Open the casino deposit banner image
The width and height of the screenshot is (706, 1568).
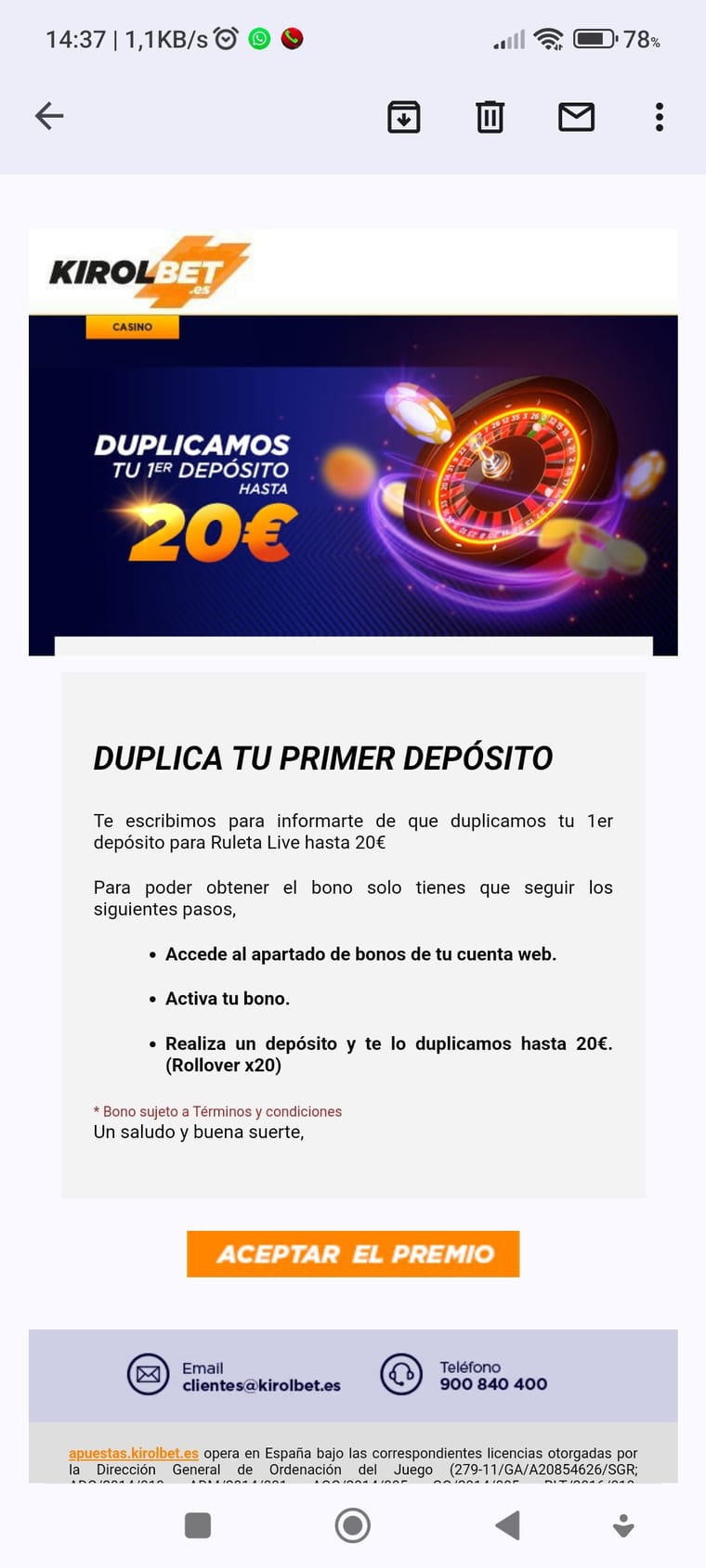pyautogui.click(x=353, y=483)
